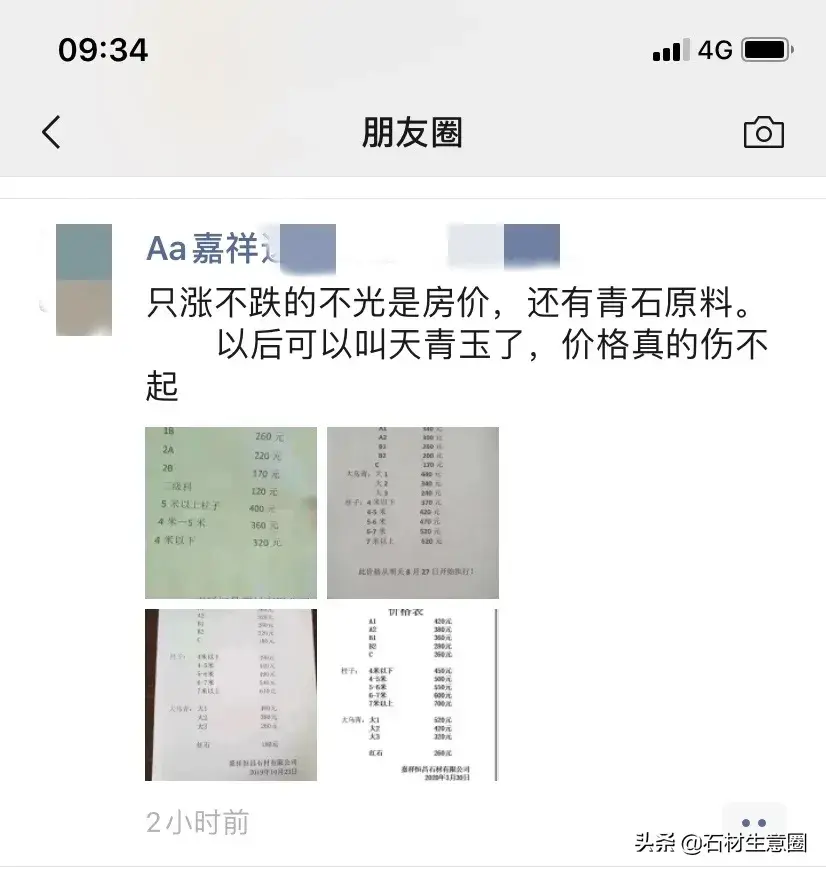Screen dimensions: 826x872
Task: Open the poster's name Aa嘉祥
Action: pos(204,247)
